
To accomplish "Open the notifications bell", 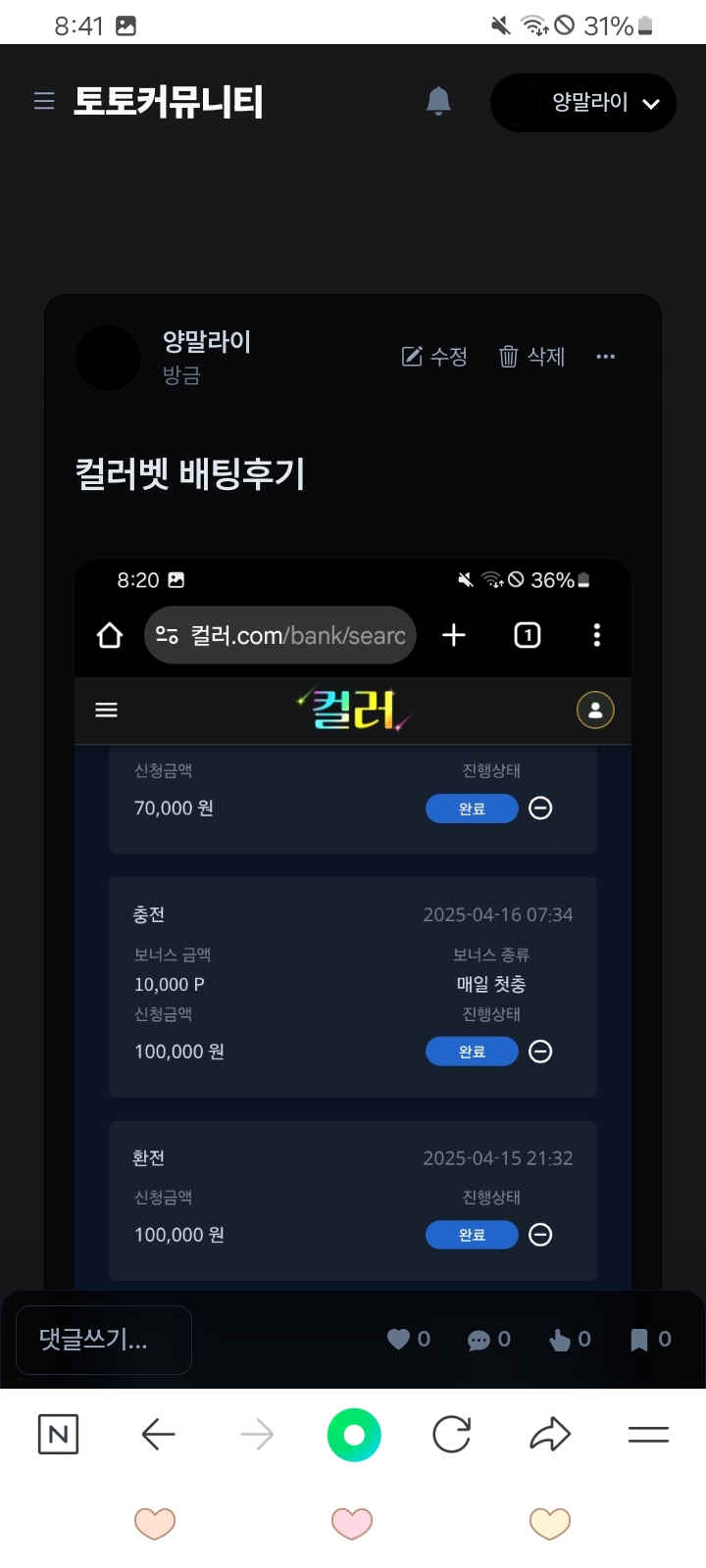I will tap(438, 101).
